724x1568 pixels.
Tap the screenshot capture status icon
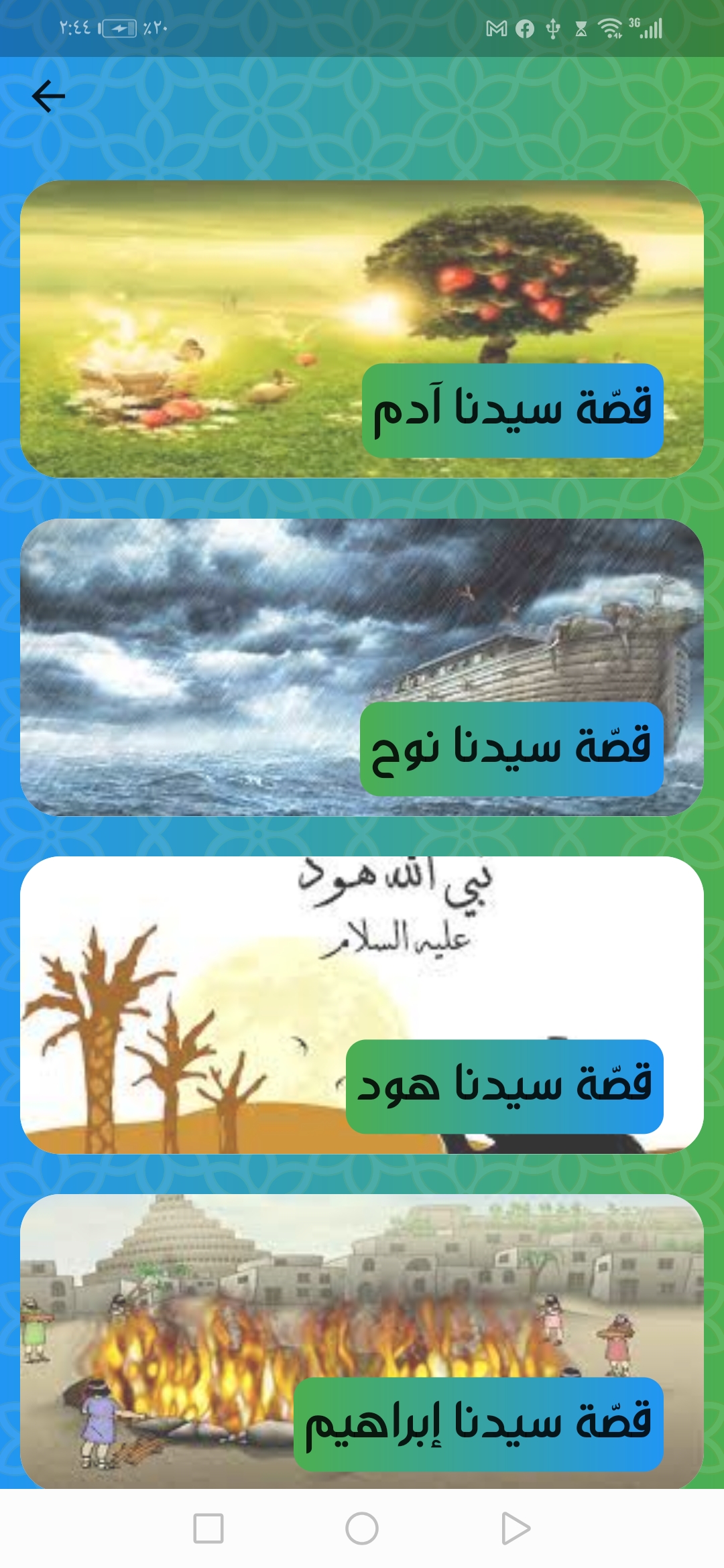581,28
